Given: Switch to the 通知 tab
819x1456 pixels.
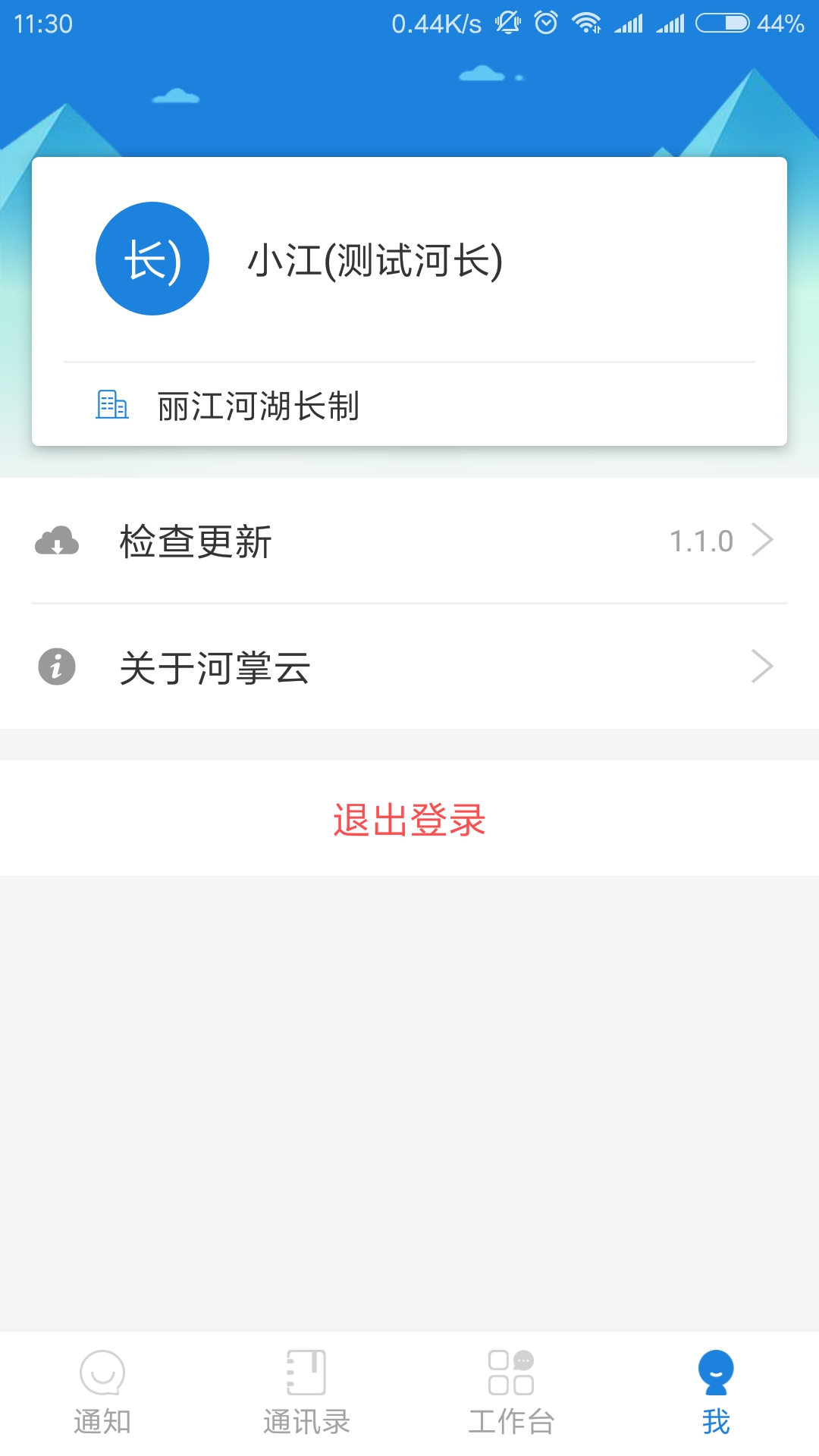Looking at the screenshot, I should pyautogui.click(x=102, y=1392).
